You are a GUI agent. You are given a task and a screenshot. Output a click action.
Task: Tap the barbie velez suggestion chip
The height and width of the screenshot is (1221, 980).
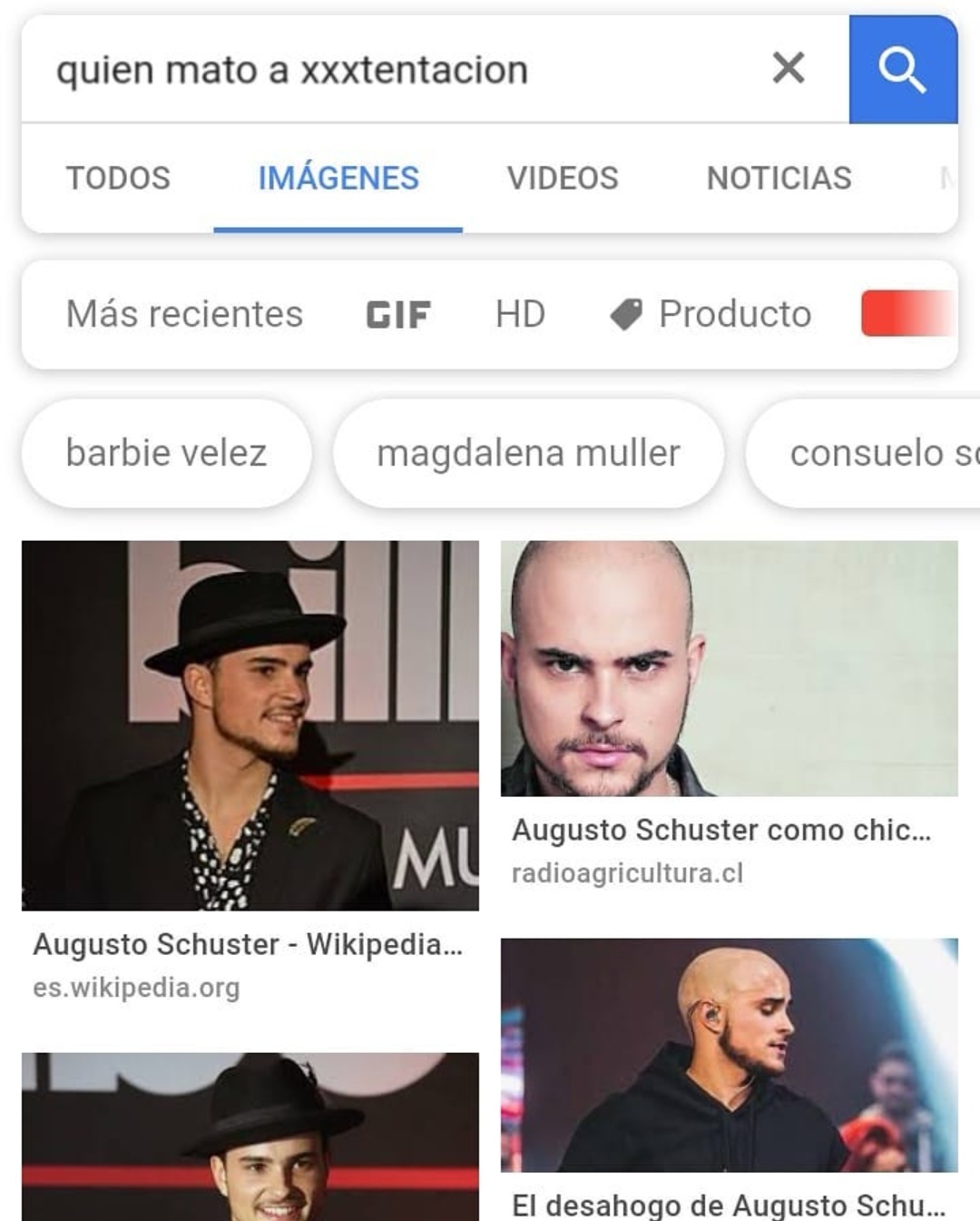[166, 453]
